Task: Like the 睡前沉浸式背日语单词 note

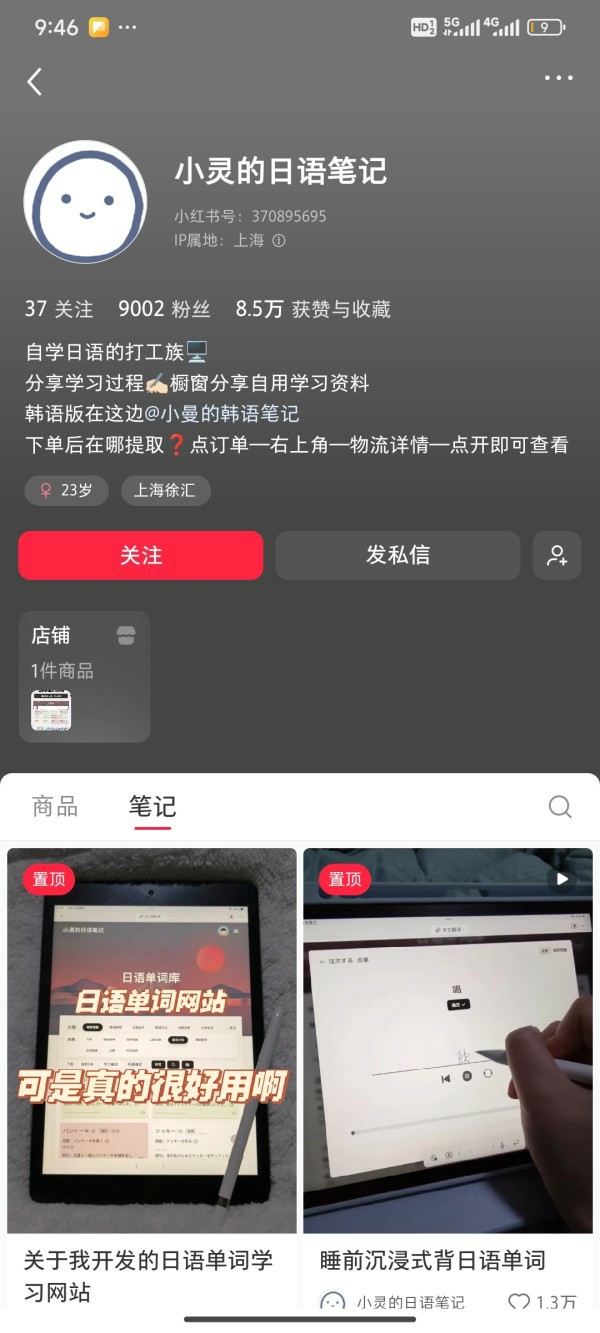Action: coord(519,1302)
